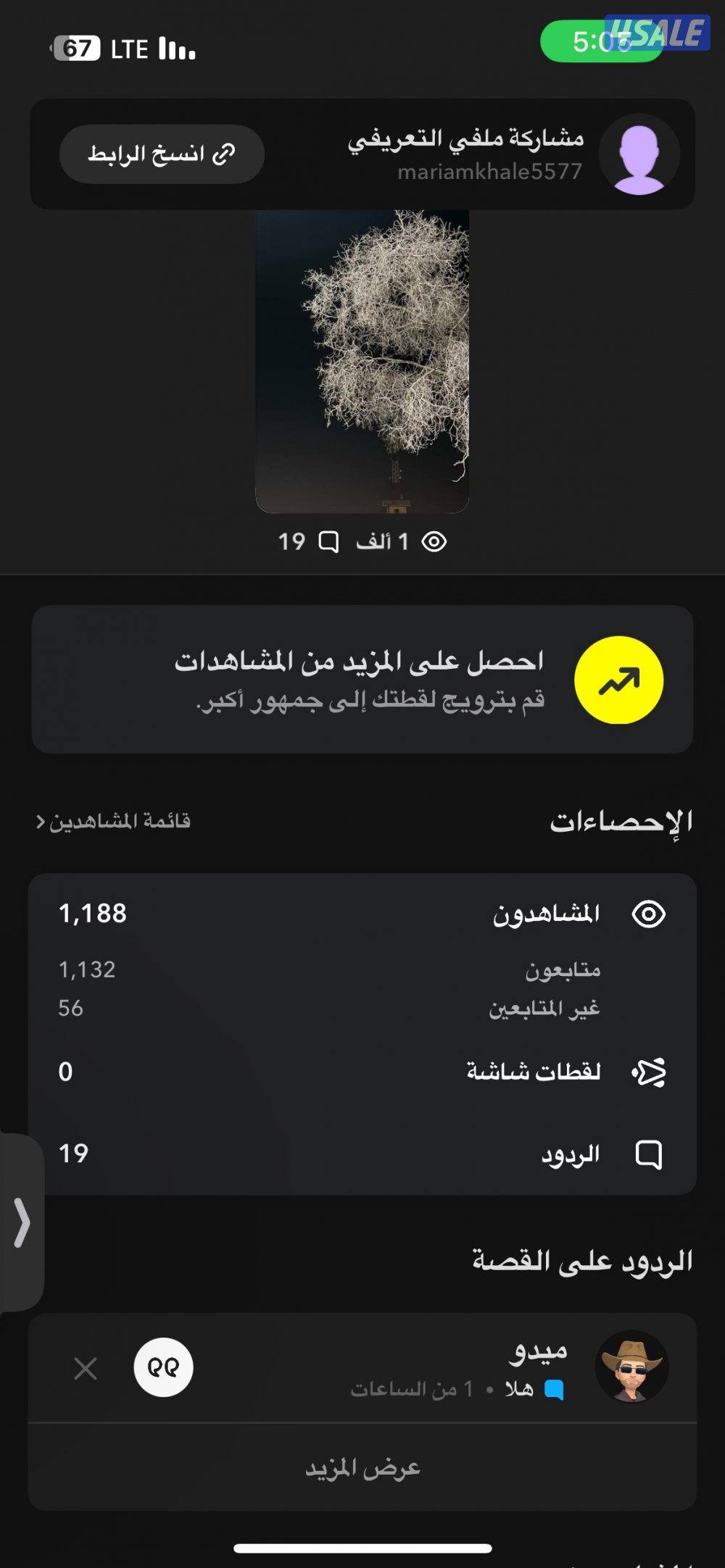Dismiss ميدو's reply with the X button
This screenshot has width=725, height=1568.
click(x=86, y=1367)
